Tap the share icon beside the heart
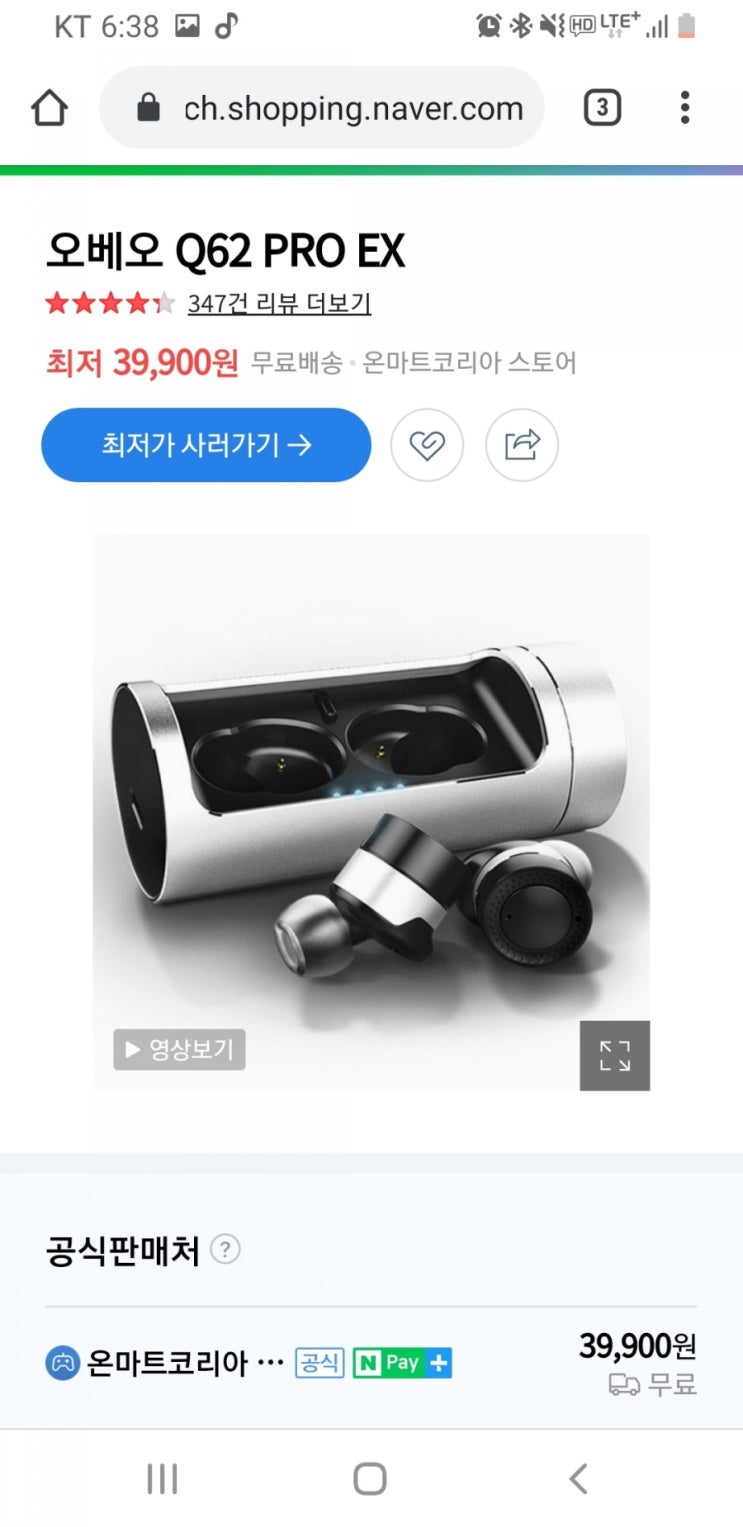Screen dimensions: 743x1527 521,445
